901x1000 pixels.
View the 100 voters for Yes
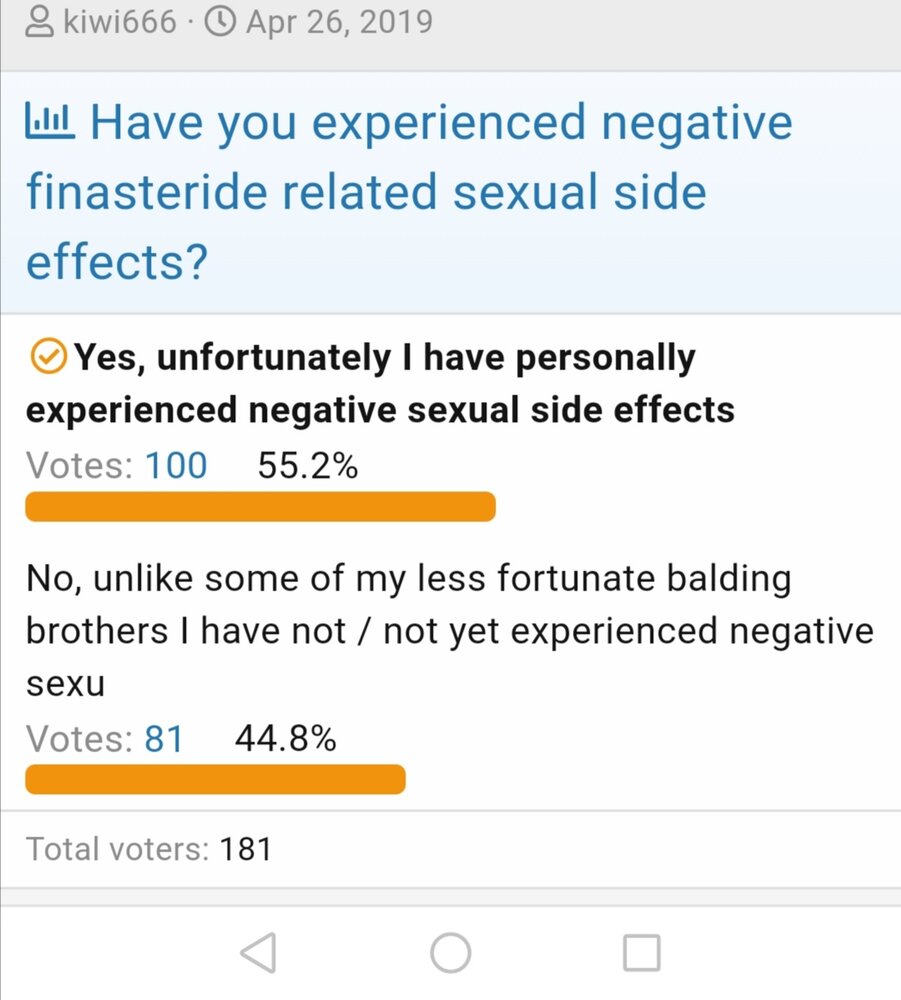[x=176, y=465]
